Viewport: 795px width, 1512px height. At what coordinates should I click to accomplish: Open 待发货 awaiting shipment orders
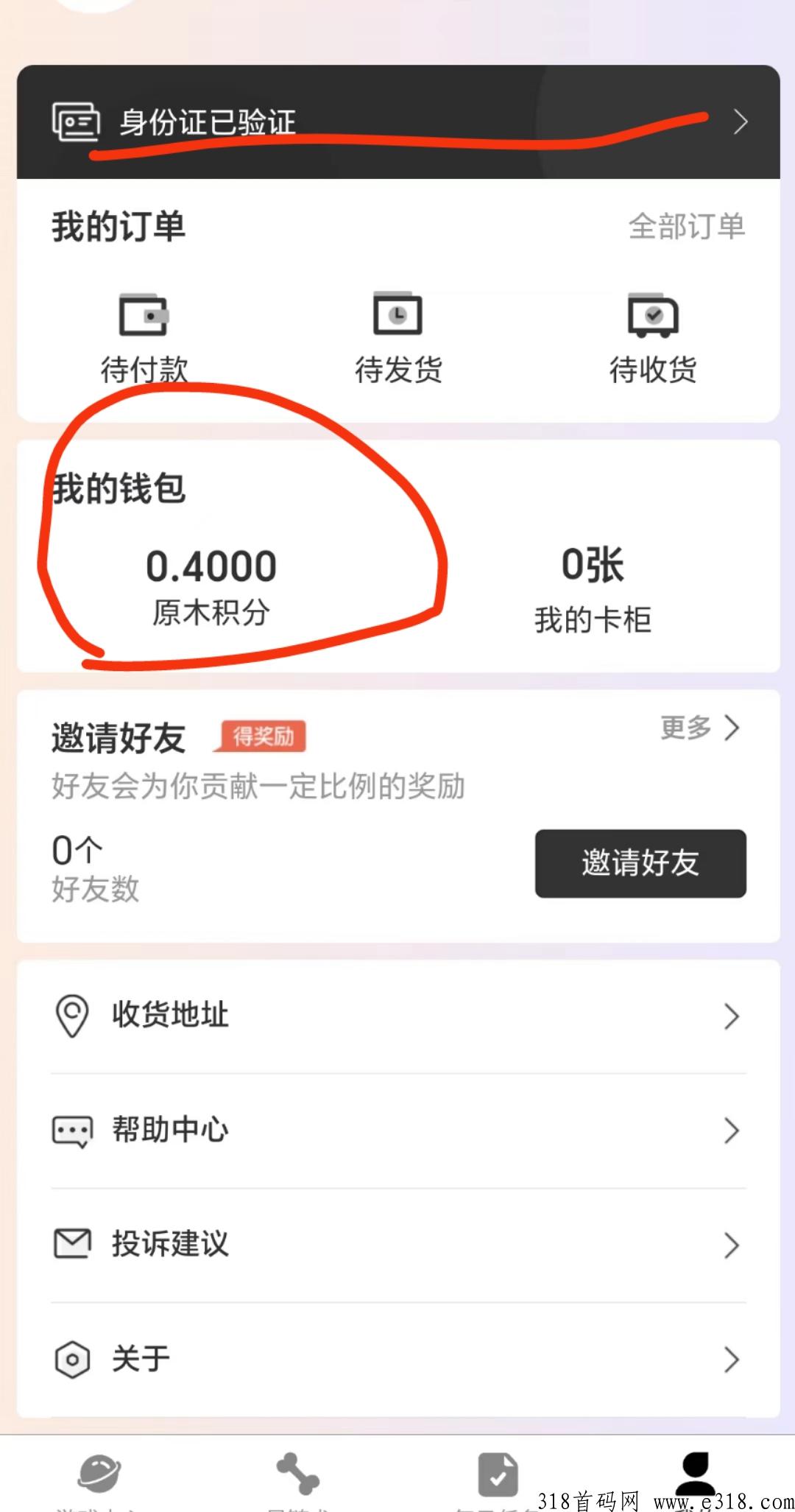tap(398, 338)
